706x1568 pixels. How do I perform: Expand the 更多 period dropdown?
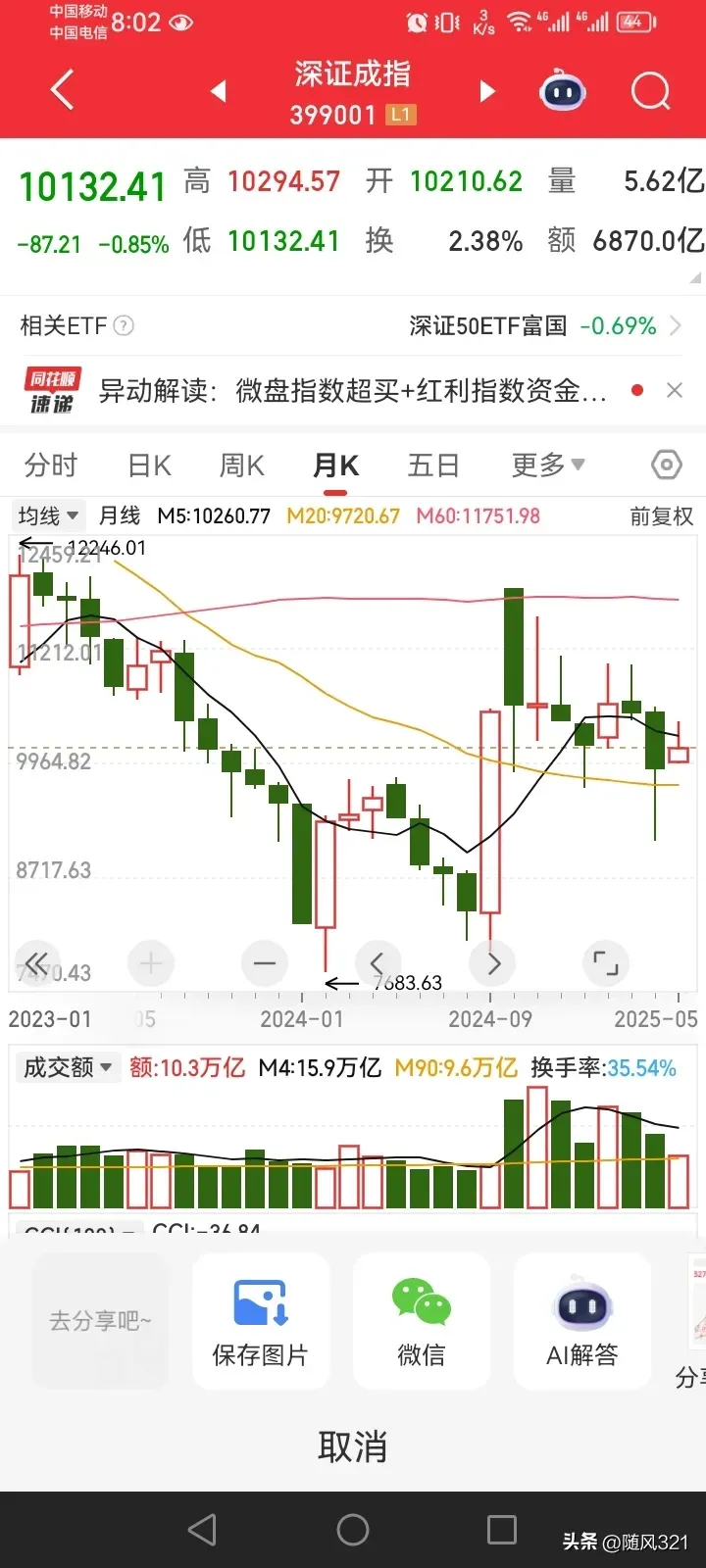(x=547, y=465)
